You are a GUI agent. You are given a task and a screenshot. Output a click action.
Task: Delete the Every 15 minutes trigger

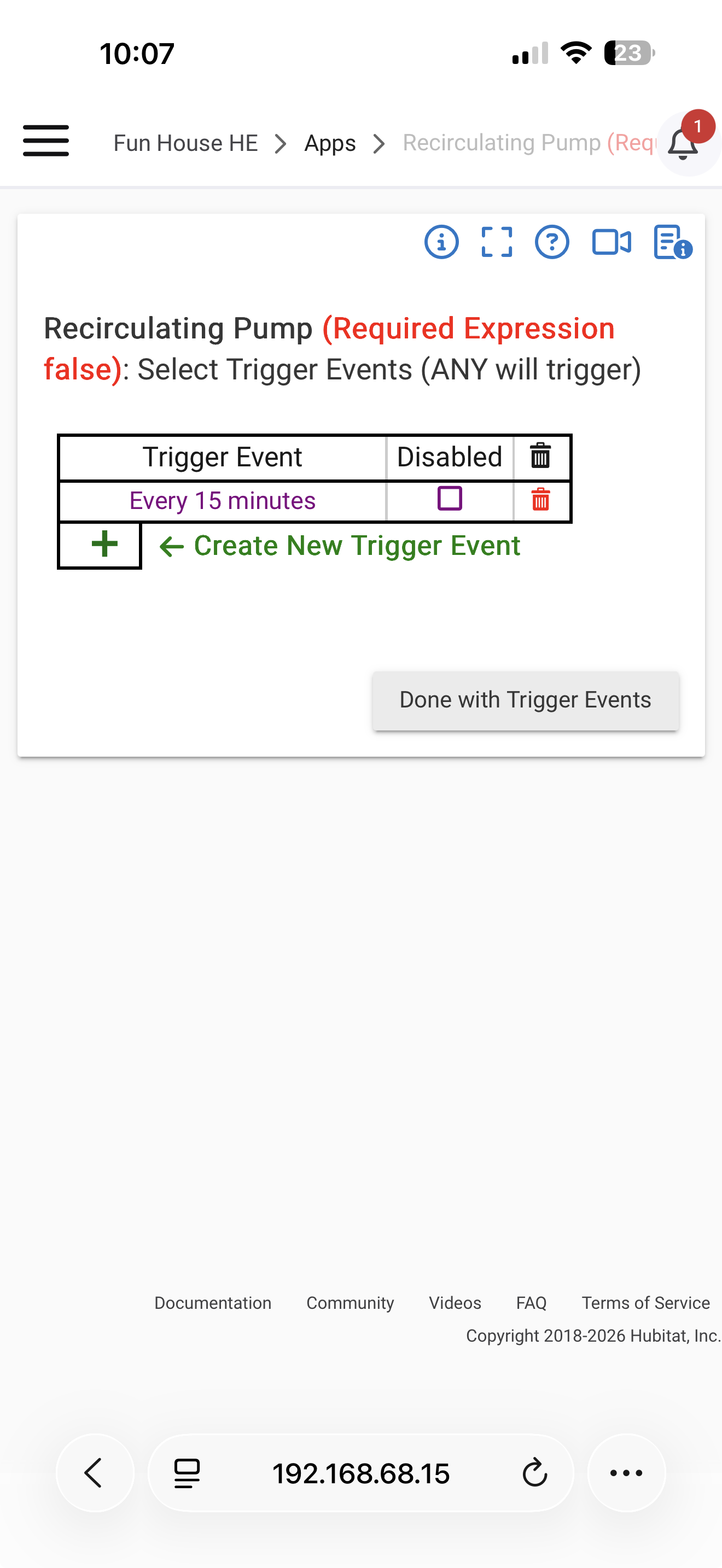(540, 500)
